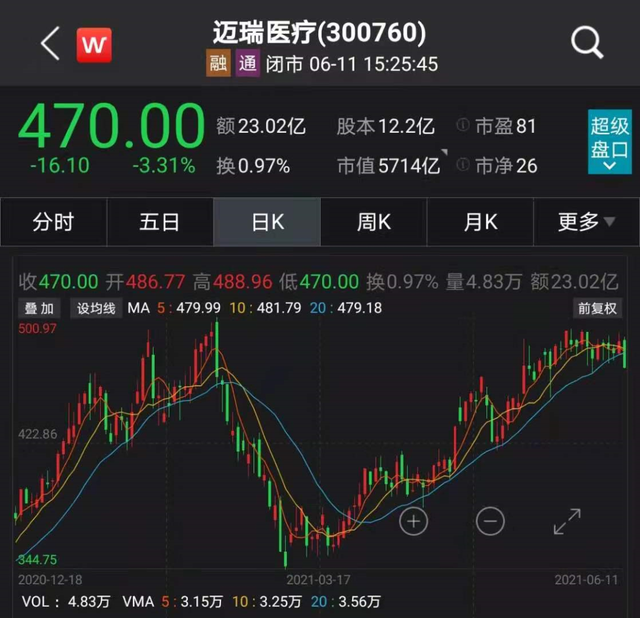Open the stock search magnifier
This screenshot has width=640, height=618.
588,43
